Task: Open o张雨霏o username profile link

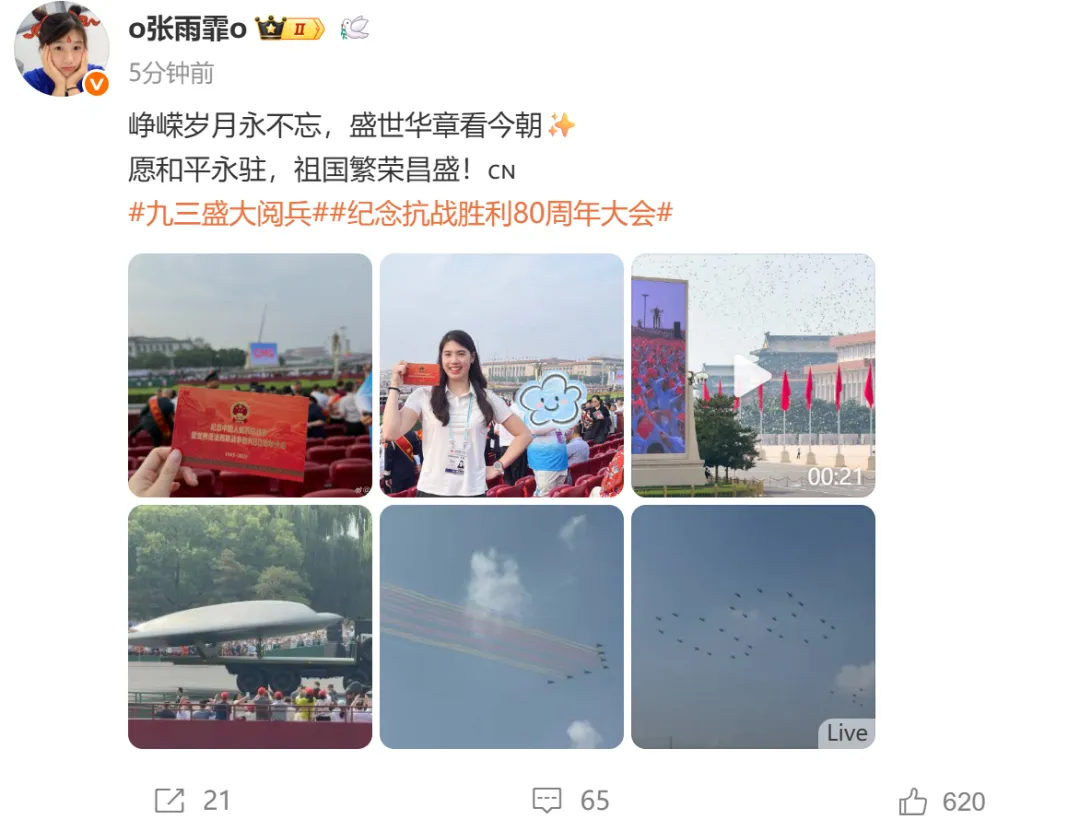Action: 187,29
